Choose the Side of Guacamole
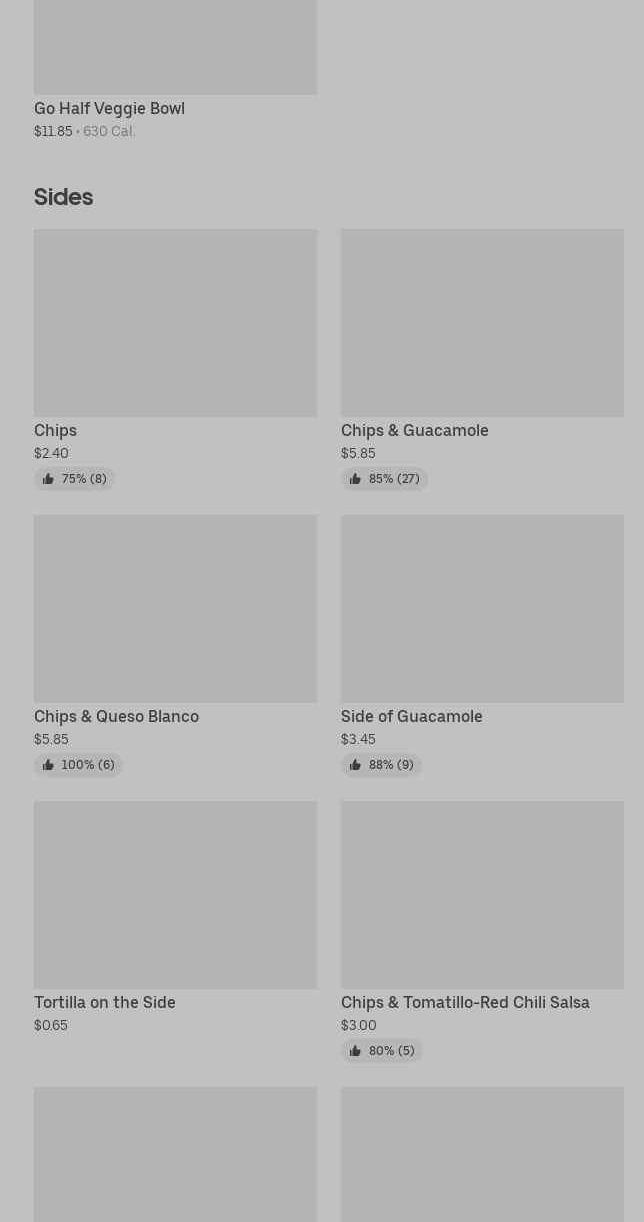The image size is (644, 1222). click(x=482, y=609)
